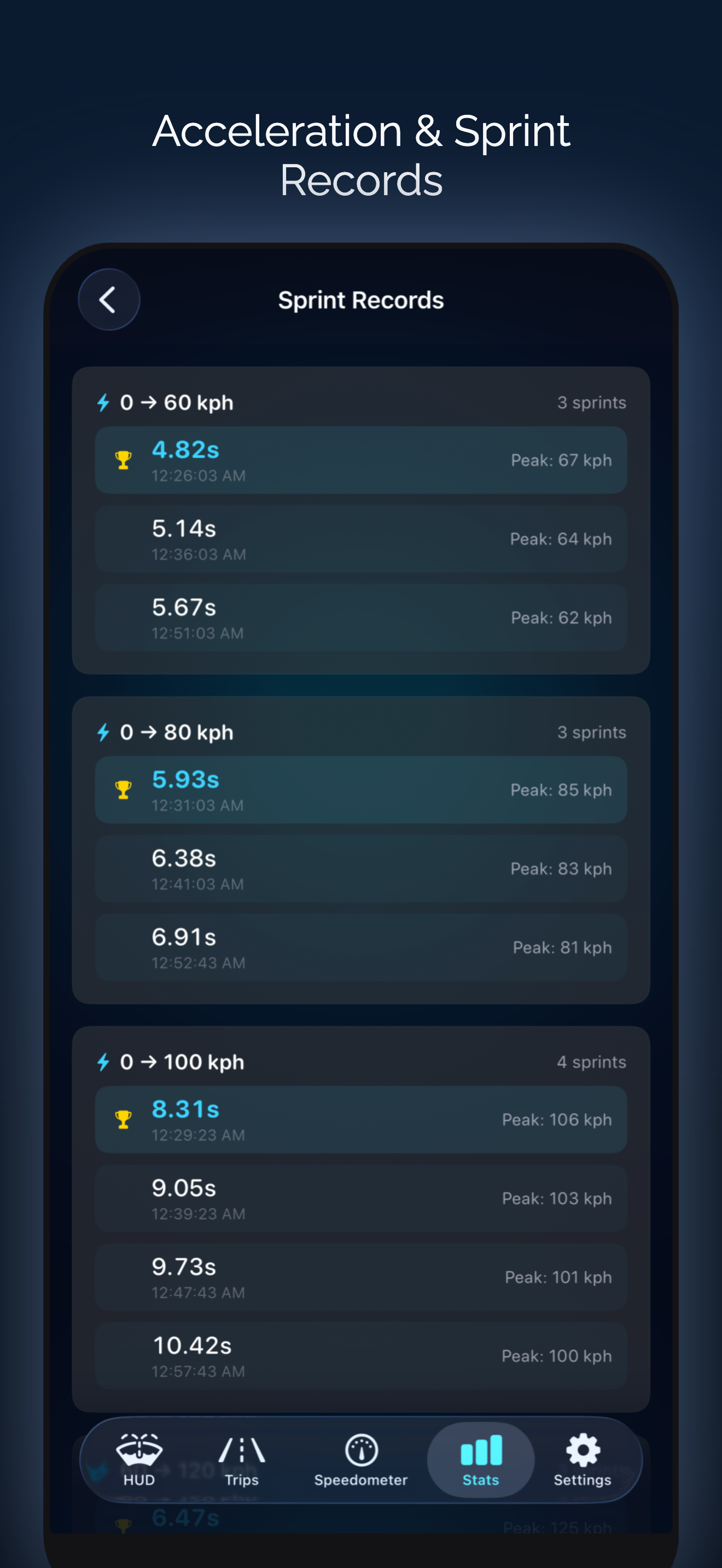Image resolution: width=722 pixels, height=1568 pixels.
Task: Tap the lightning bolt beside 0 → 100 kph
Action: point(103,1062)
